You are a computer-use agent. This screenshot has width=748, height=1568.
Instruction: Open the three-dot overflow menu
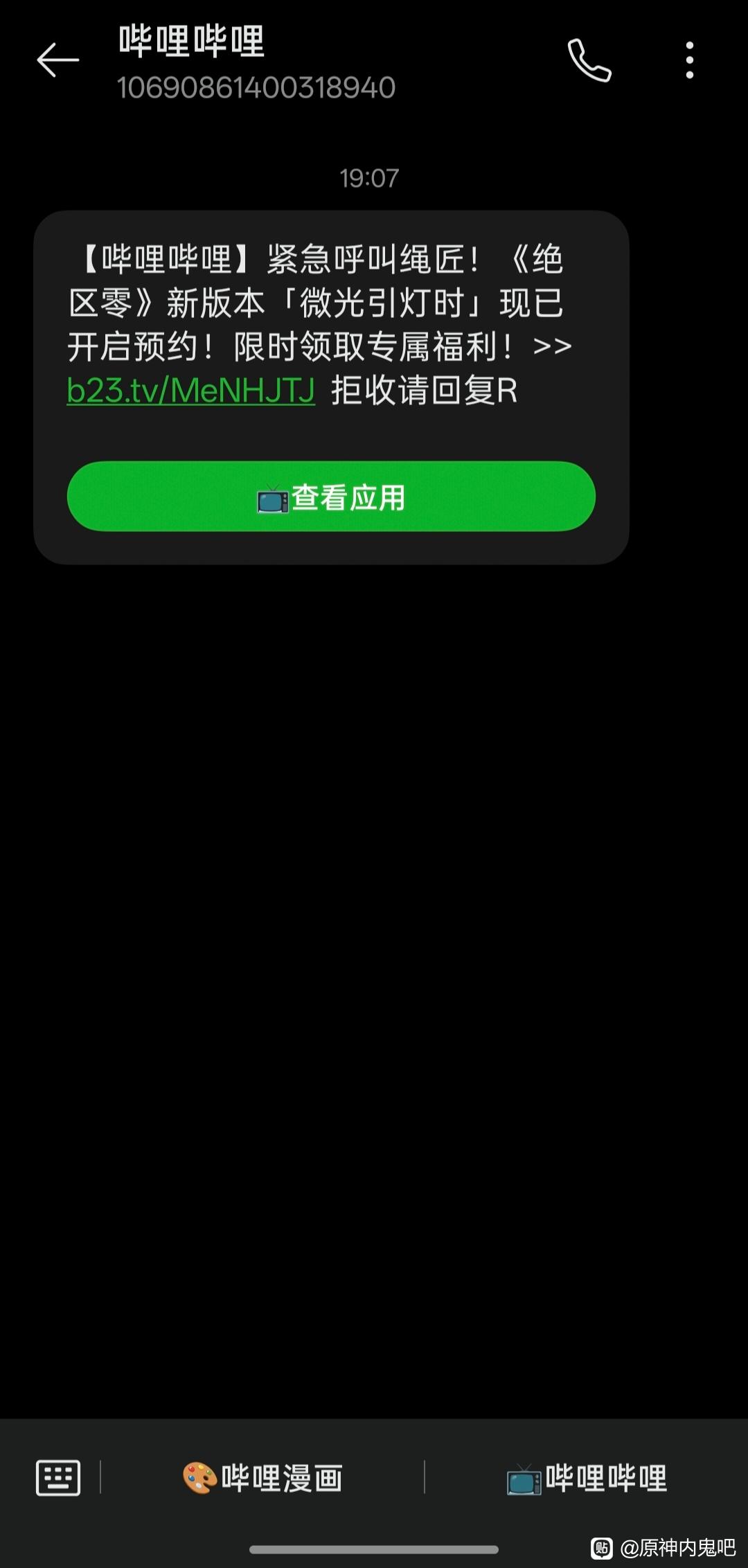coord(689,60)
